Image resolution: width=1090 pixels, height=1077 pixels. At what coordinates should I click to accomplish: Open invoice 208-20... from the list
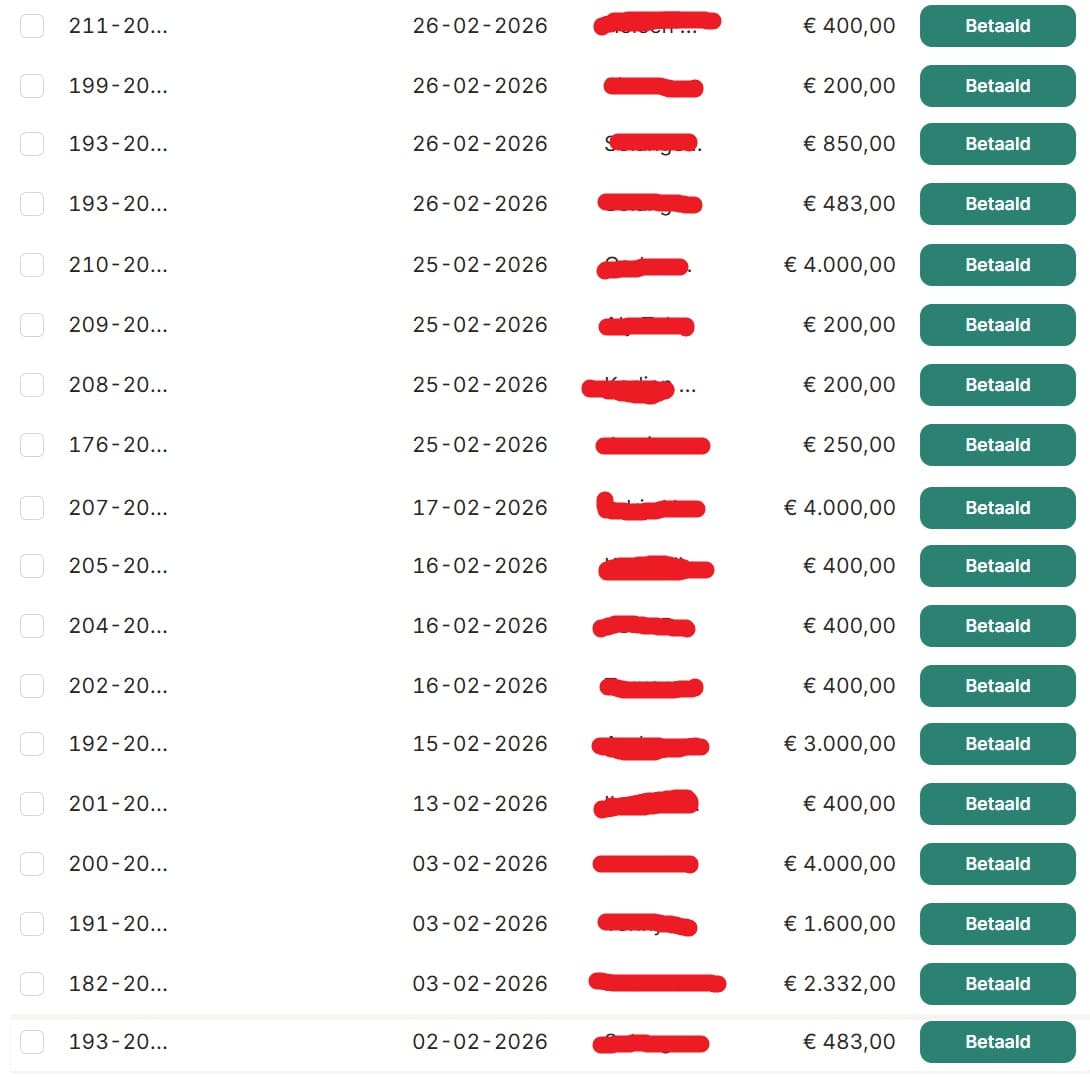118,384
